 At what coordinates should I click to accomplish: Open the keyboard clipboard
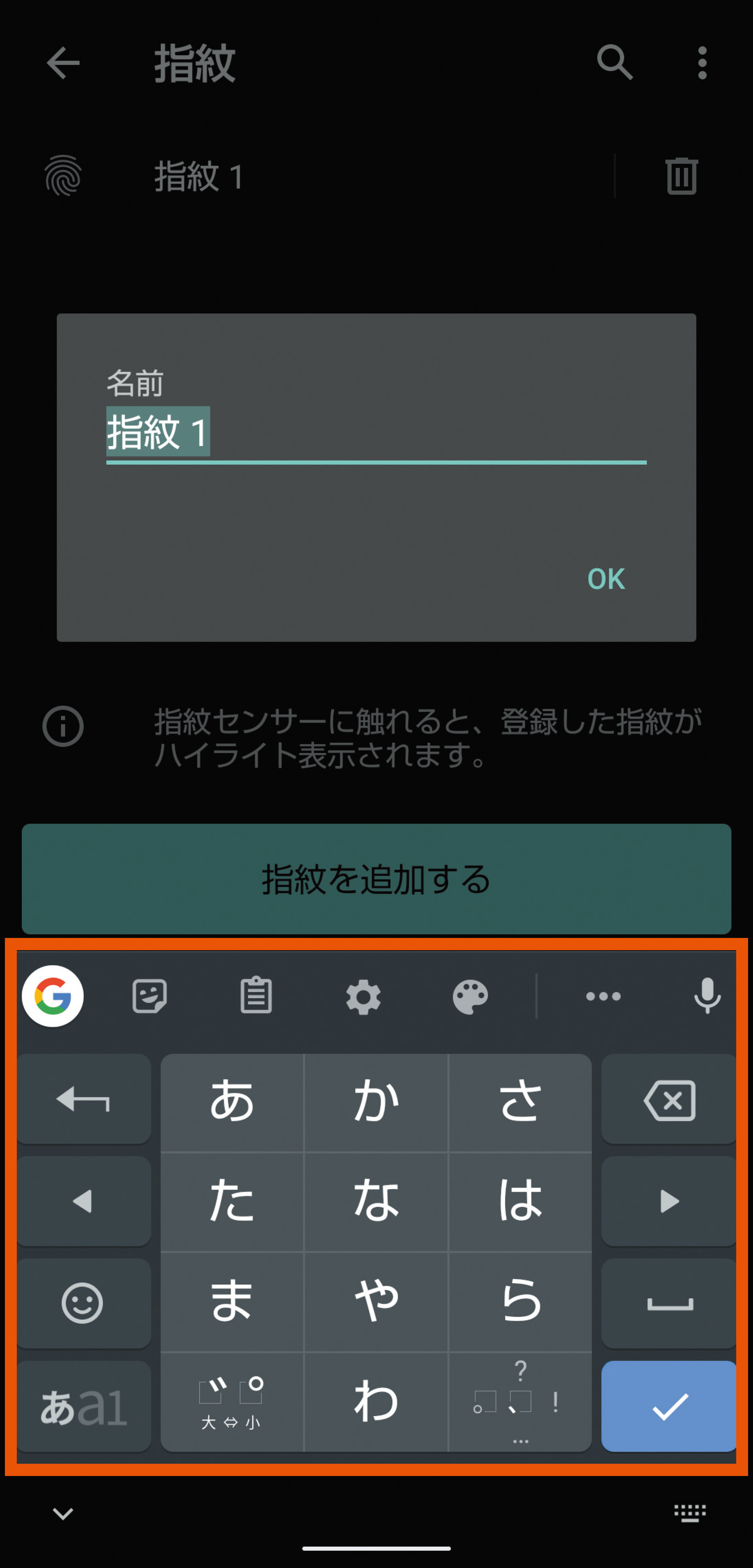(256, 996)
